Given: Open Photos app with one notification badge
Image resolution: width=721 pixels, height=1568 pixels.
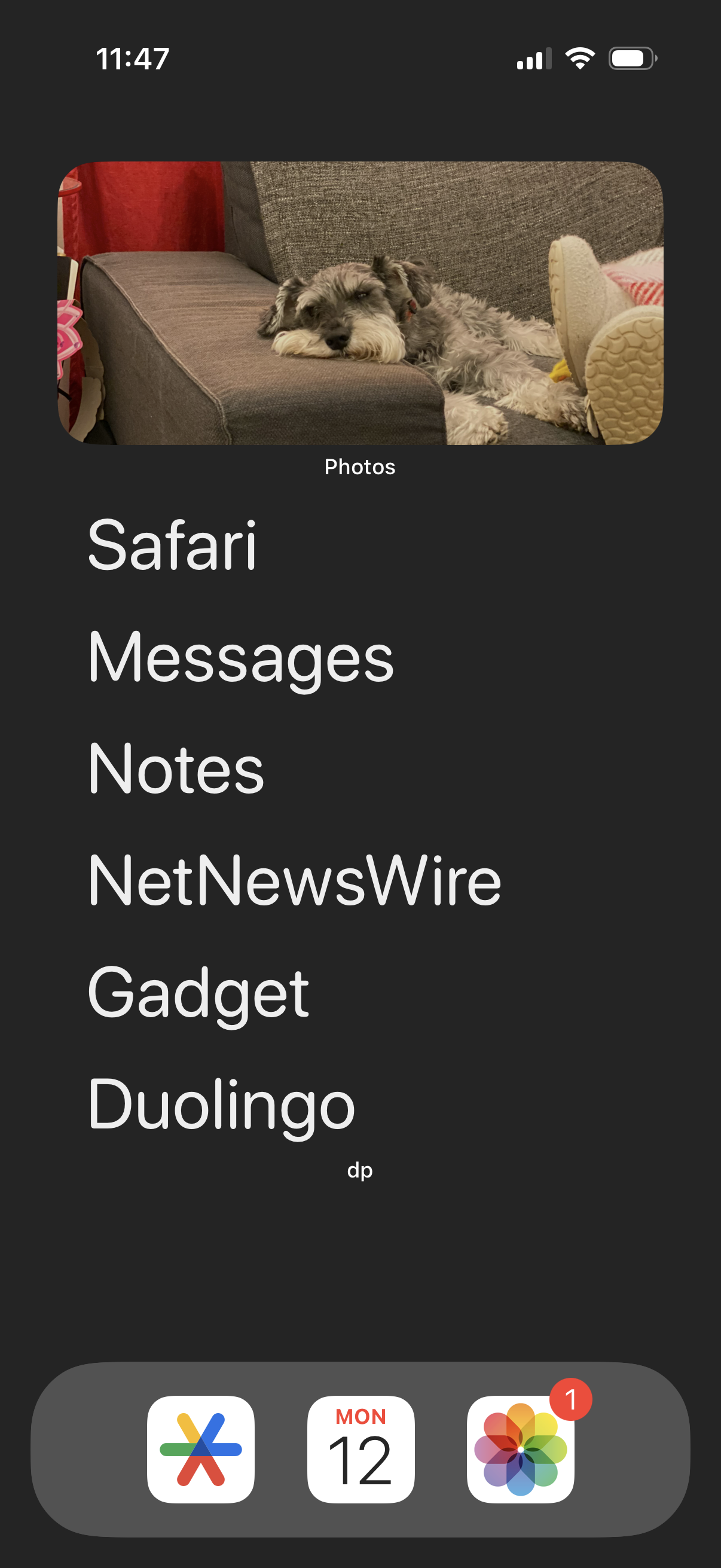Looking at the screenshot, I should point(521,1450).
